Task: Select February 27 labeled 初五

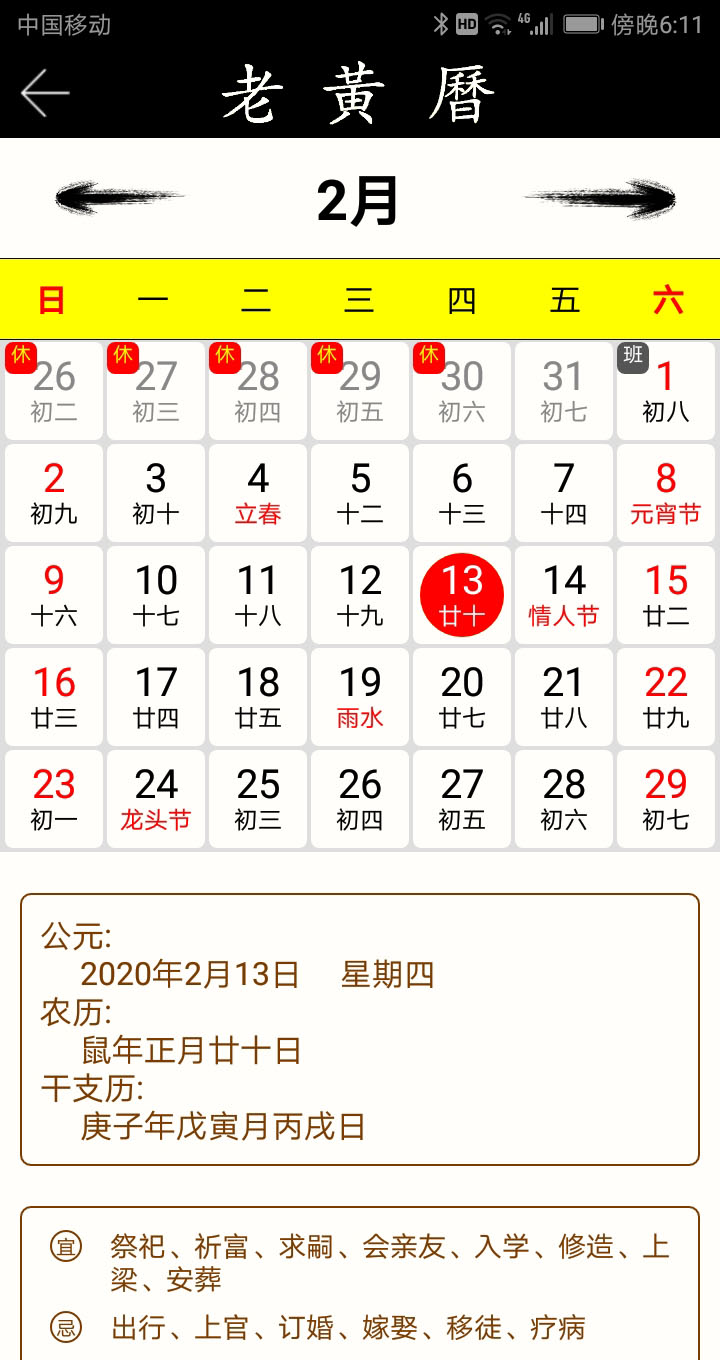Action: [462, 799]
